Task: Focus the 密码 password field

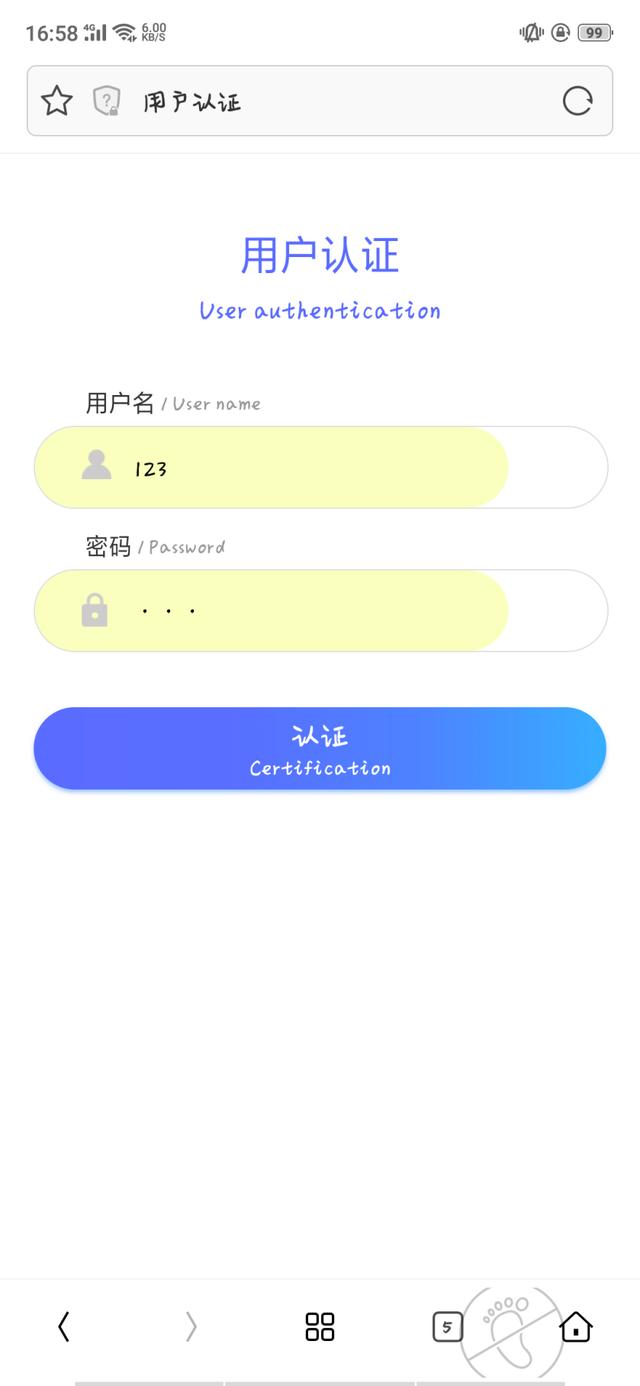Action: pos(320,610)
